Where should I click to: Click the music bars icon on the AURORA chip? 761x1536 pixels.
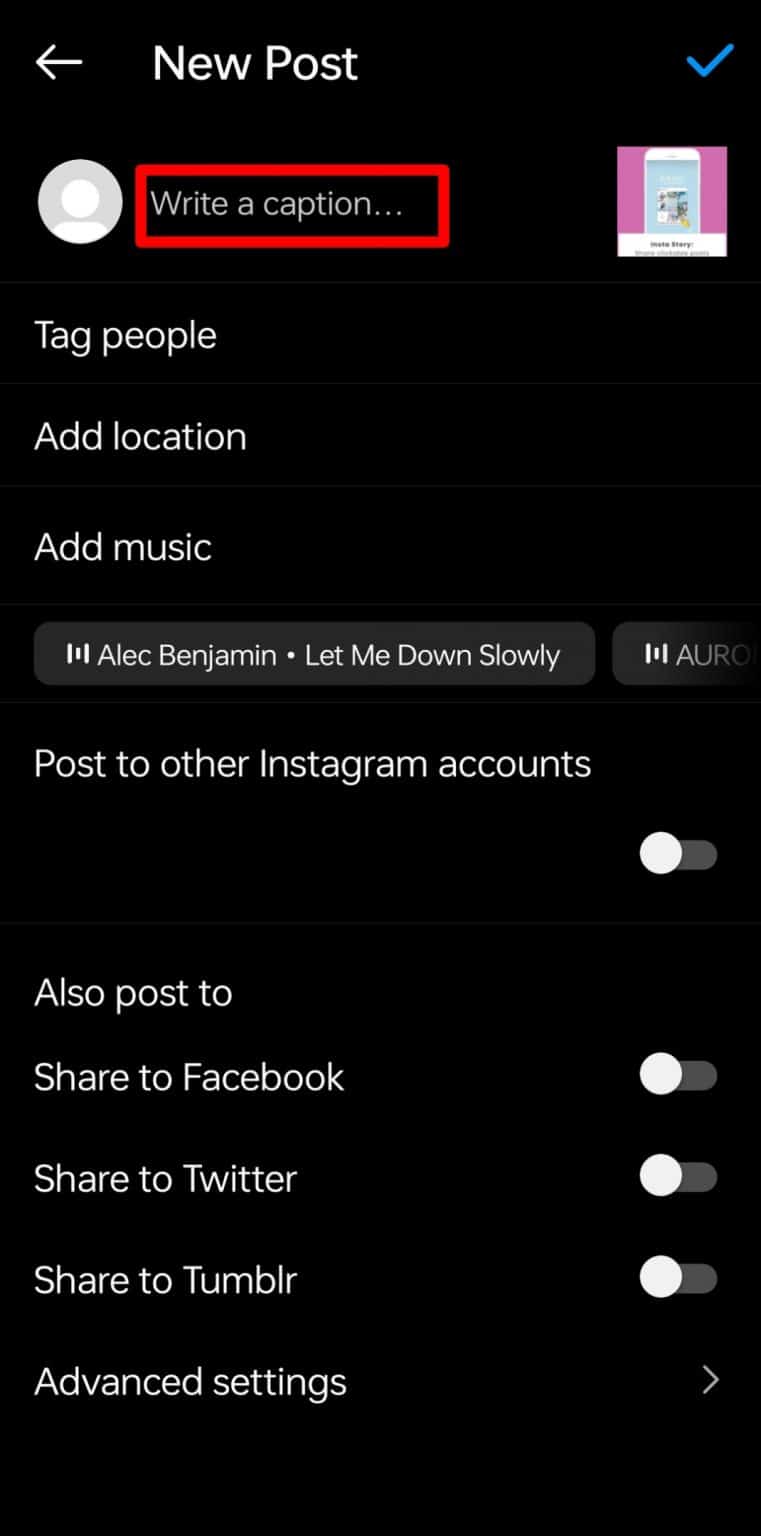pos(657,654)
